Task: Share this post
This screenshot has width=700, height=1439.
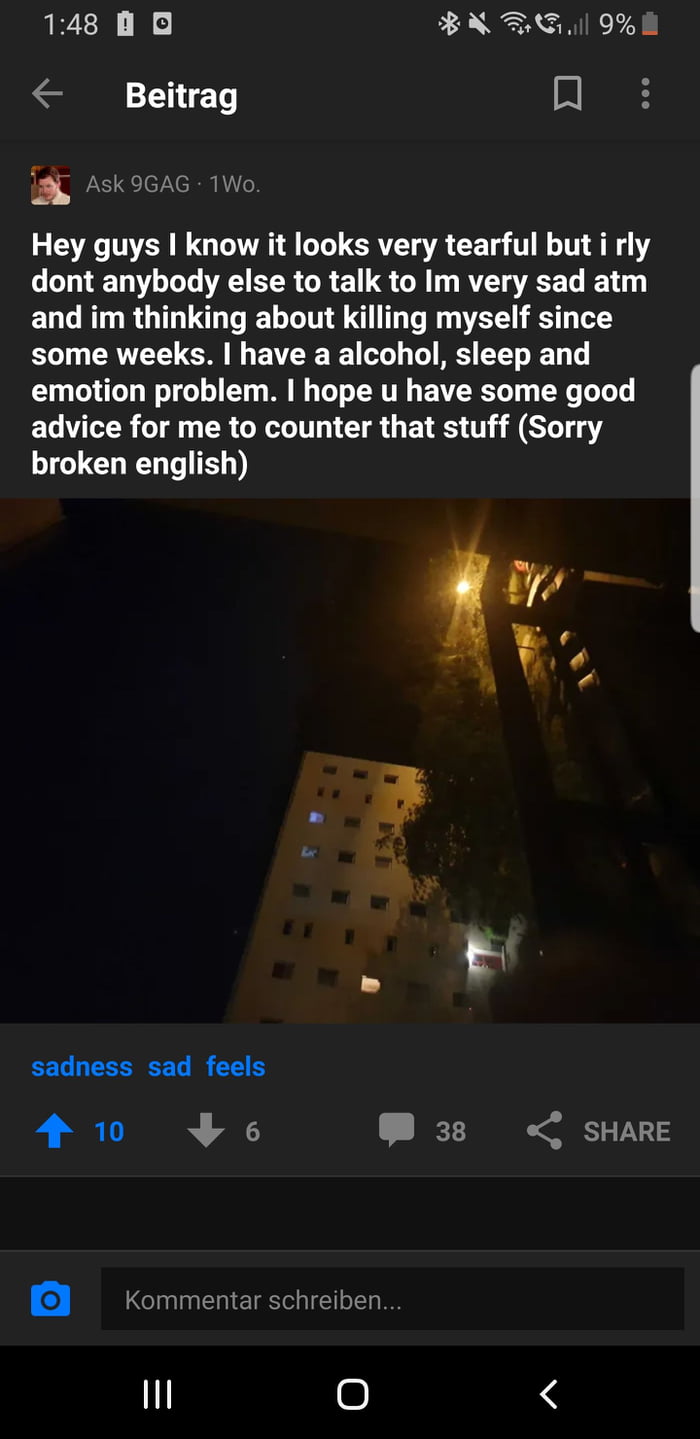Action: point(598,1131)
